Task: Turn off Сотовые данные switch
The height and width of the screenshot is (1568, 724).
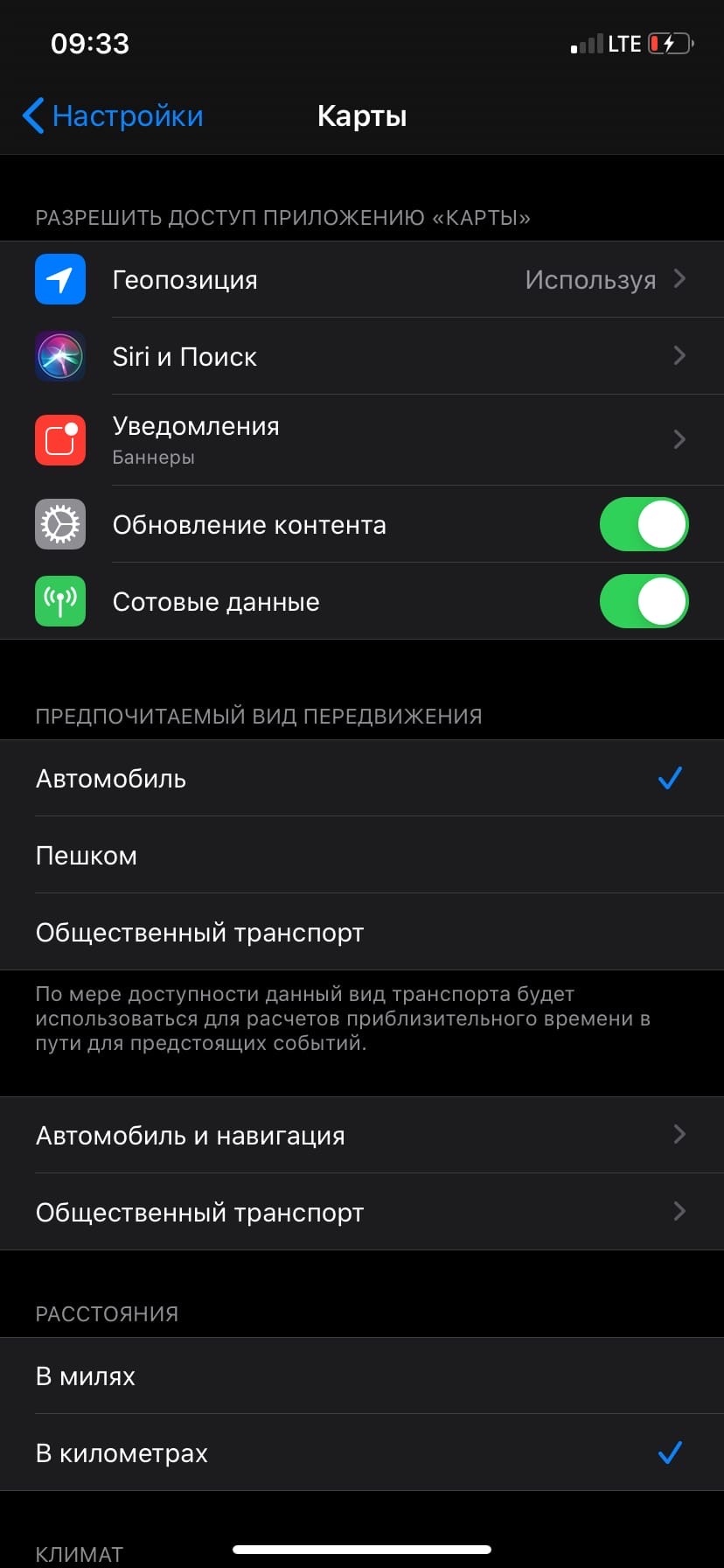Action: [644, 602]
